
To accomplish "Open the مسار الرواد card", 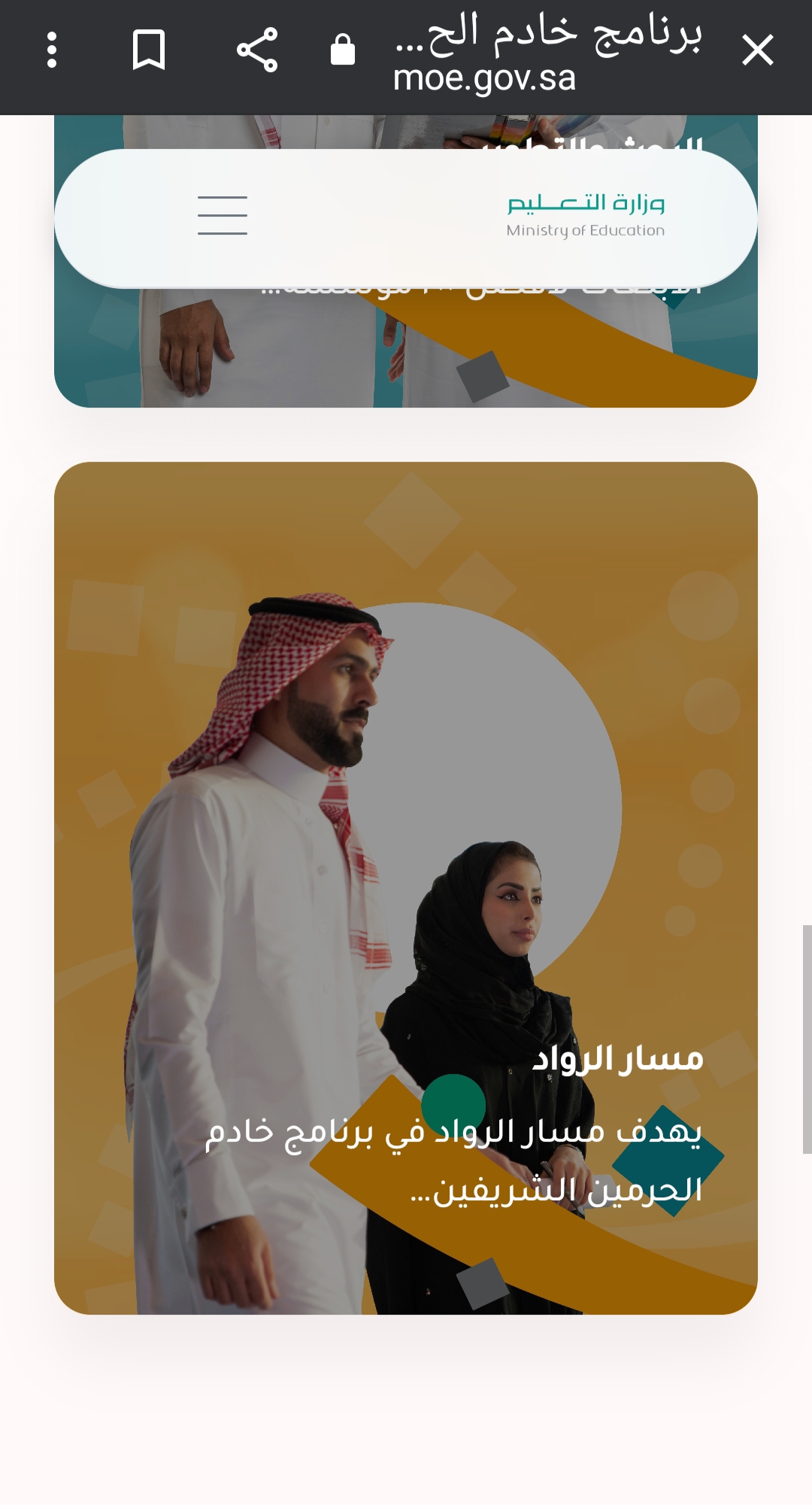I will click(x=406, y=888).
